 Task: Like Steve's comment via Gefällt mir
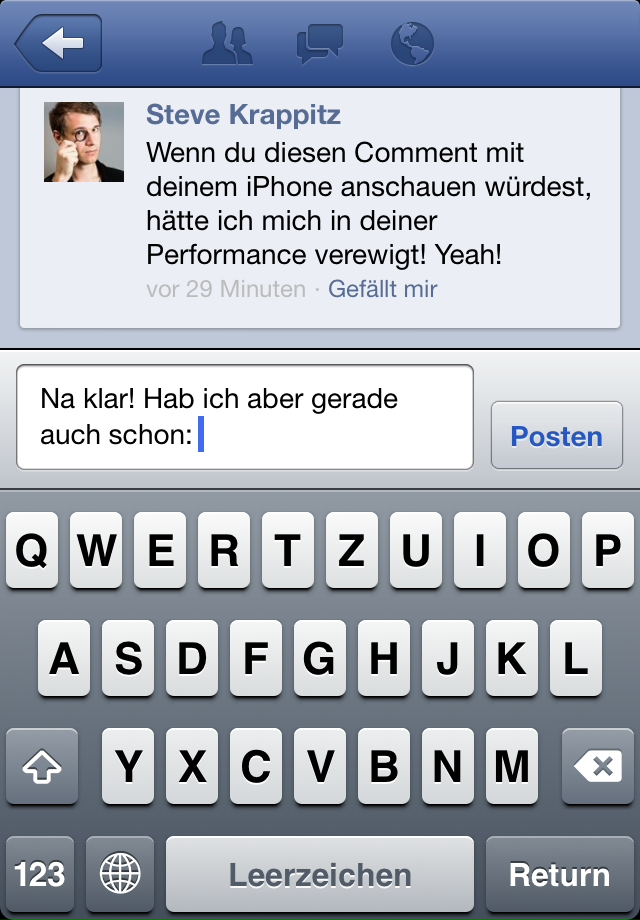tap(383, 289)
